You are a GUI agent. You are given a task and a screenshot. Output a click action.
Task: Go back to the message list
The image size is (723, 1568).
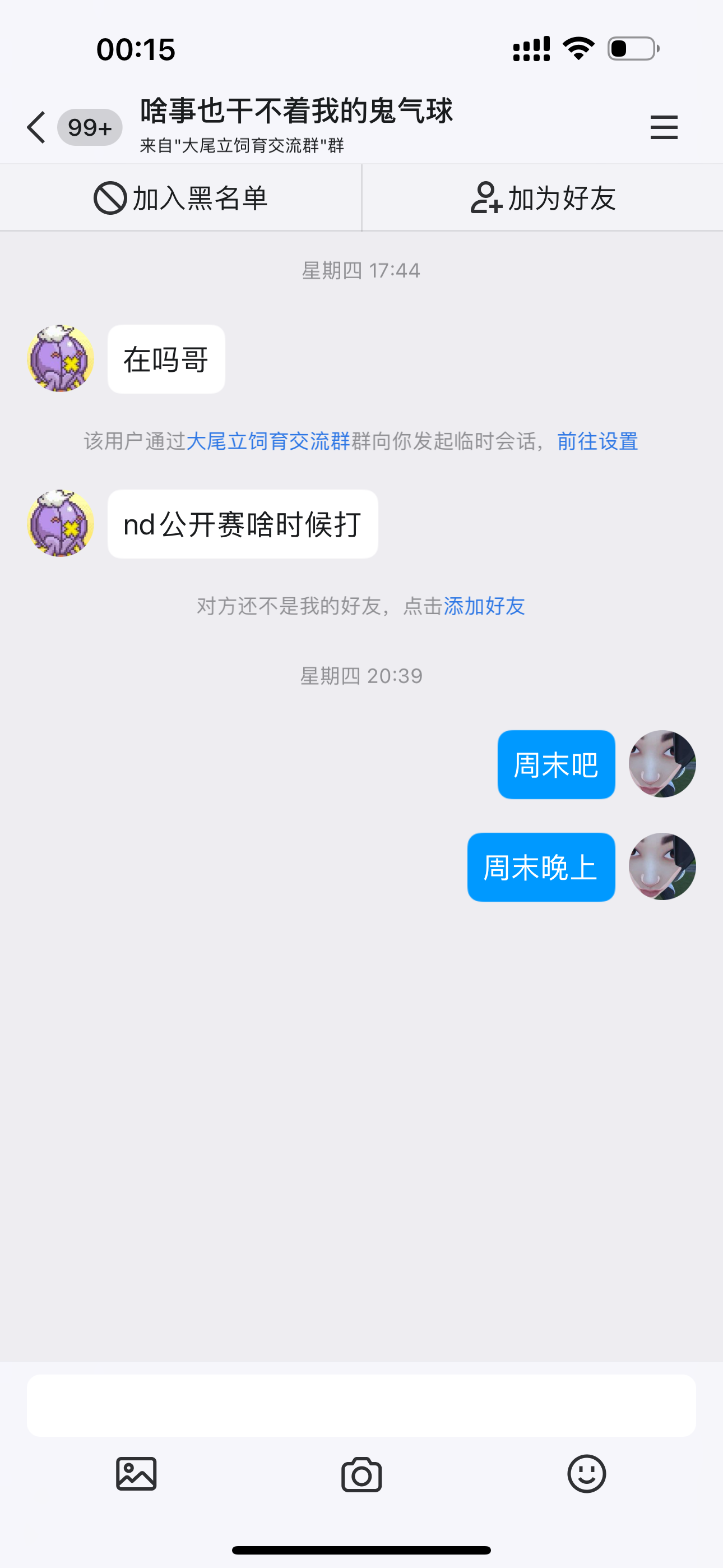pos(37,128)
